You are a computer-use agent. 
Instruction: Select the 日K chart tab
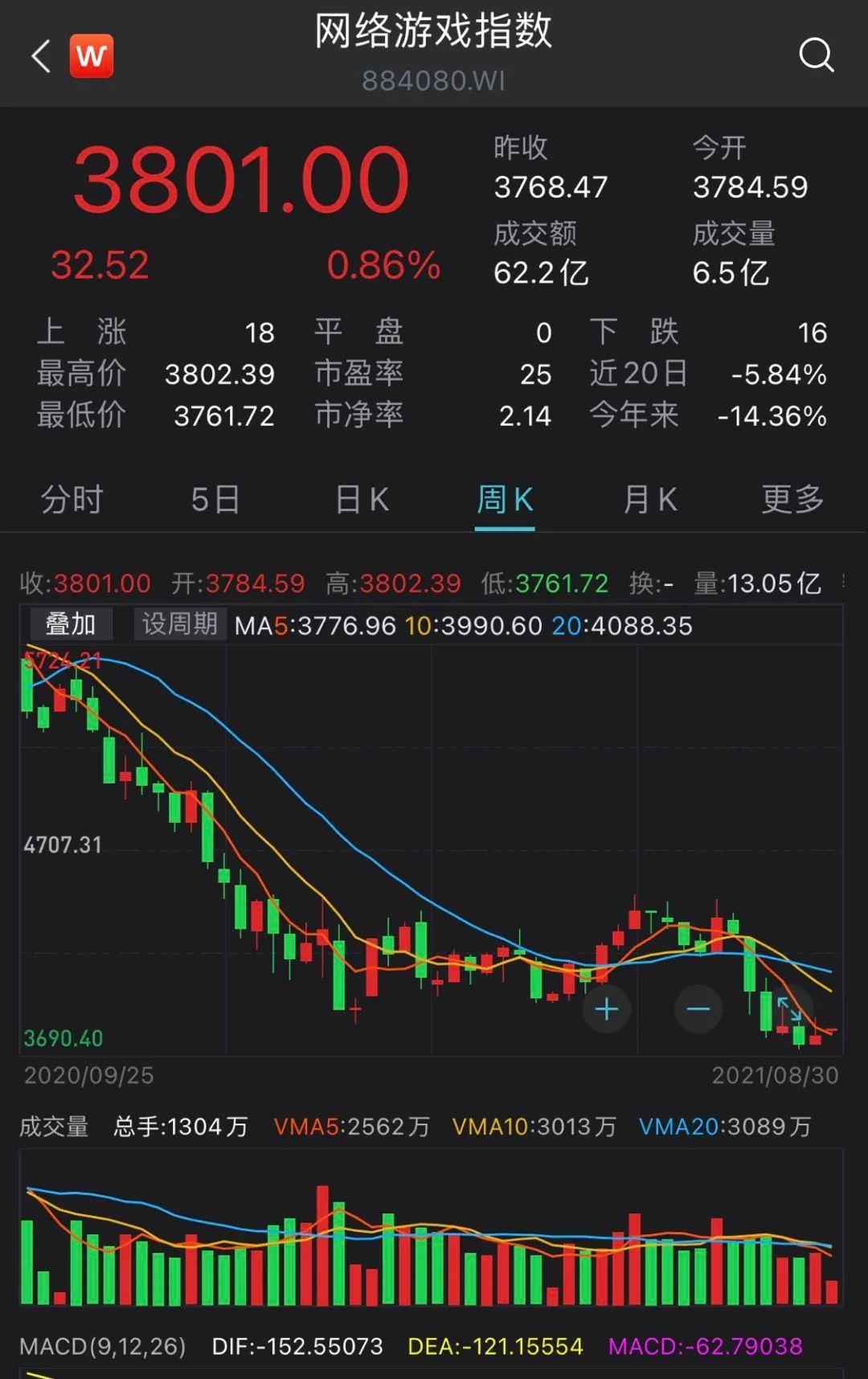point(362,500)
